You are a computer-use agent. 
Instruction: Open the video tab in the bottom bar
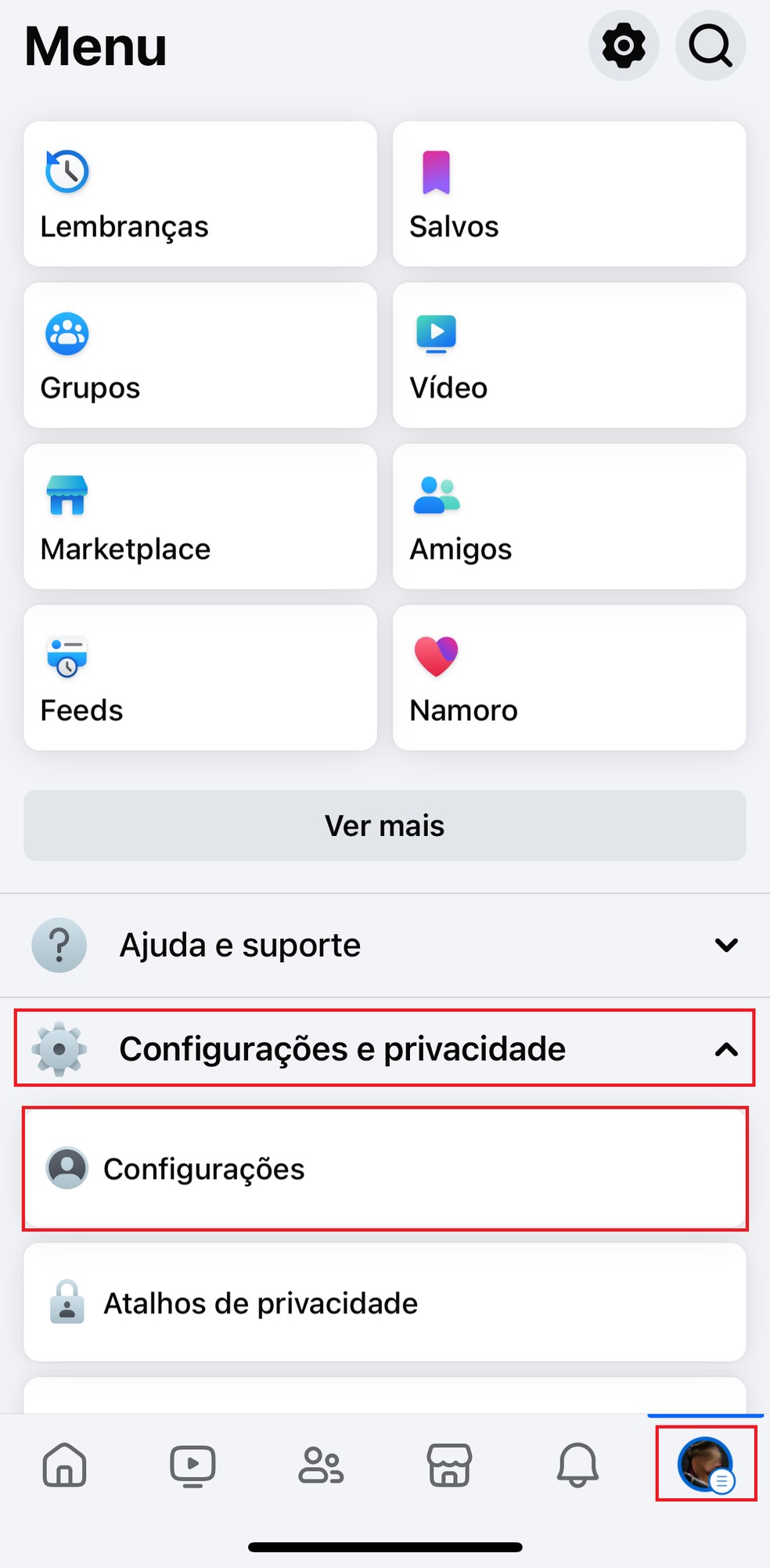192,1467
